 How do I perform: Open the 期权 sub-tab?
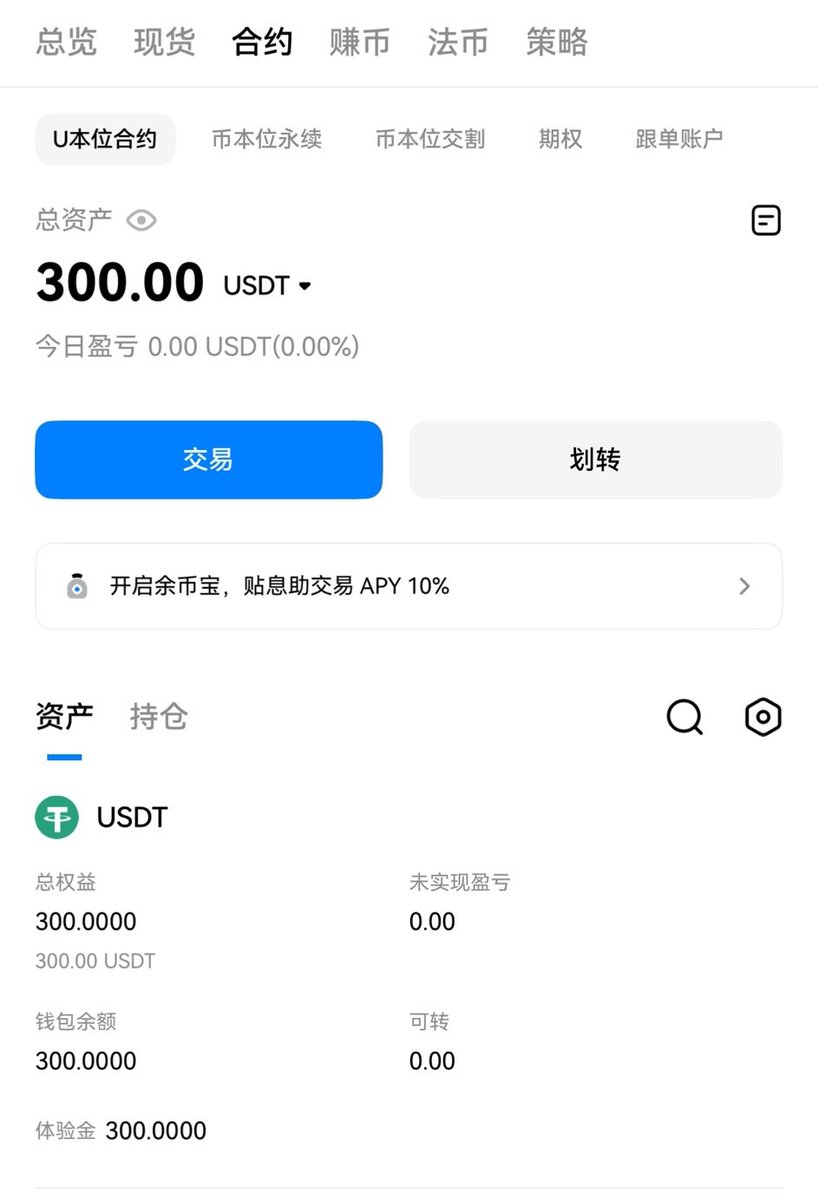coord(560,139)
